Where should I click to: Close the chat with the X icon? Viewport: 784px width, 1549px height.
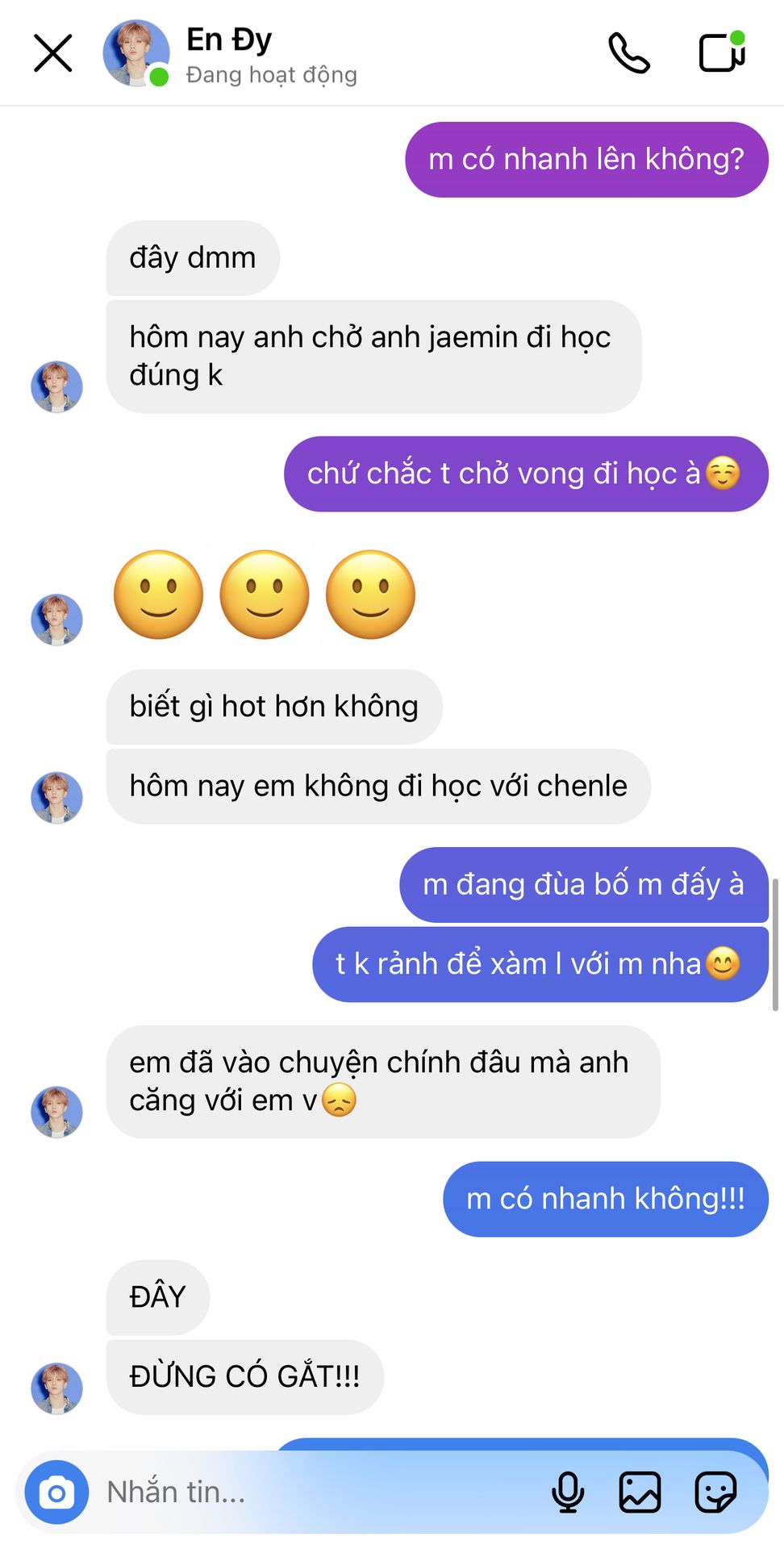click(x=53, y=53)
